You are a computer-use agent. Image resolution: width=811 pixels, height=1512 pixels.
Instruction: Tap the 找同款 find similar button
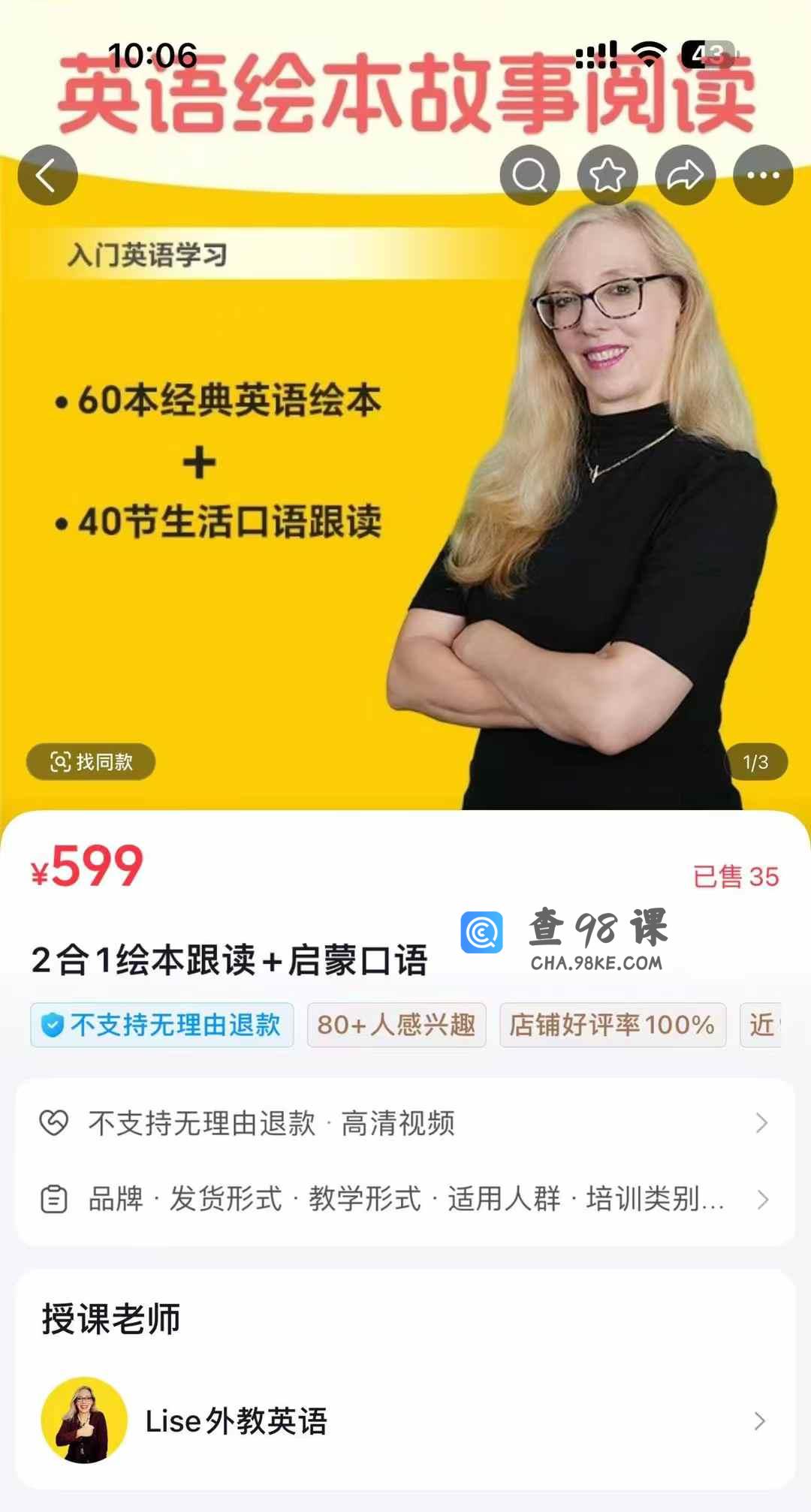tap(91, 762)
